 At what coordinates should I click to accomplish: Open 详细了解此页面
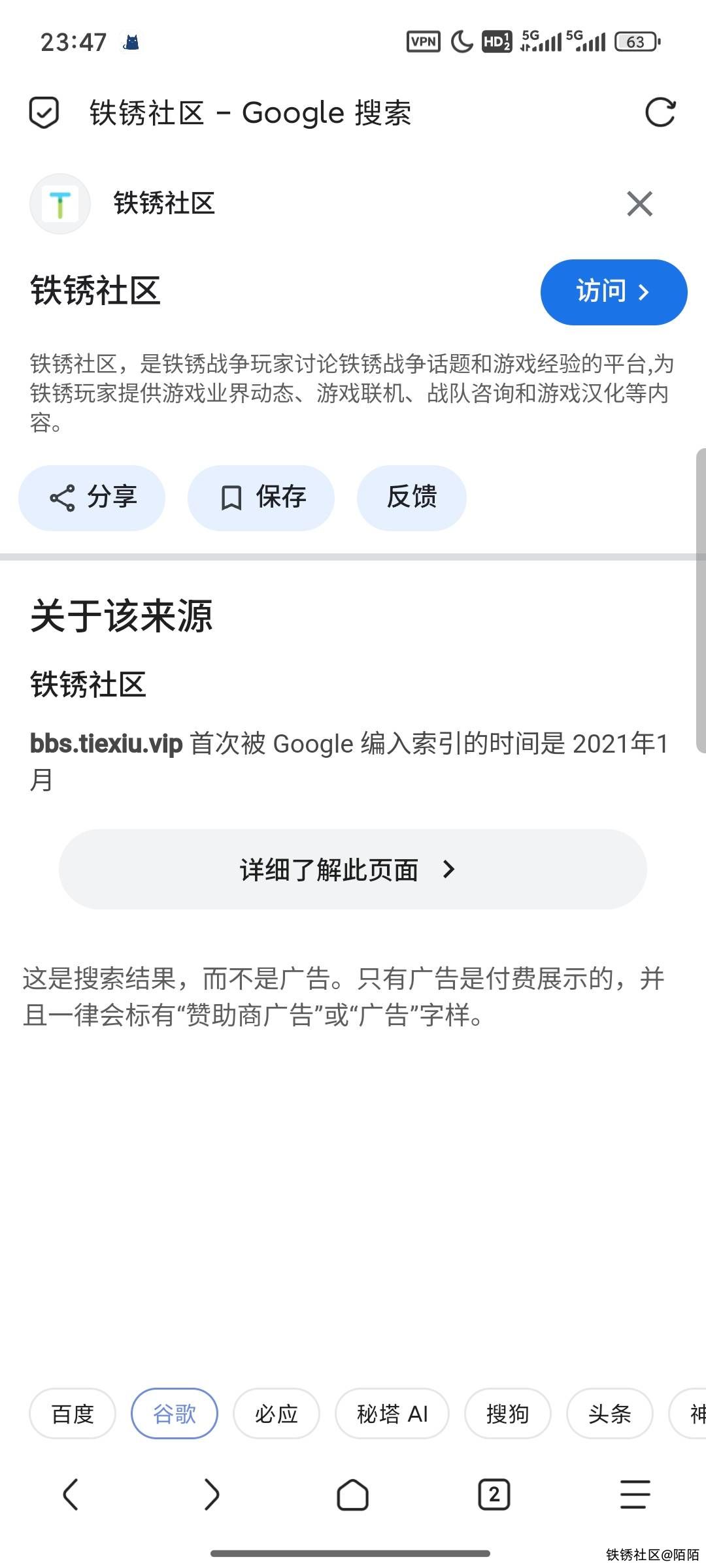pyautogui.click(x=352, y=870)
